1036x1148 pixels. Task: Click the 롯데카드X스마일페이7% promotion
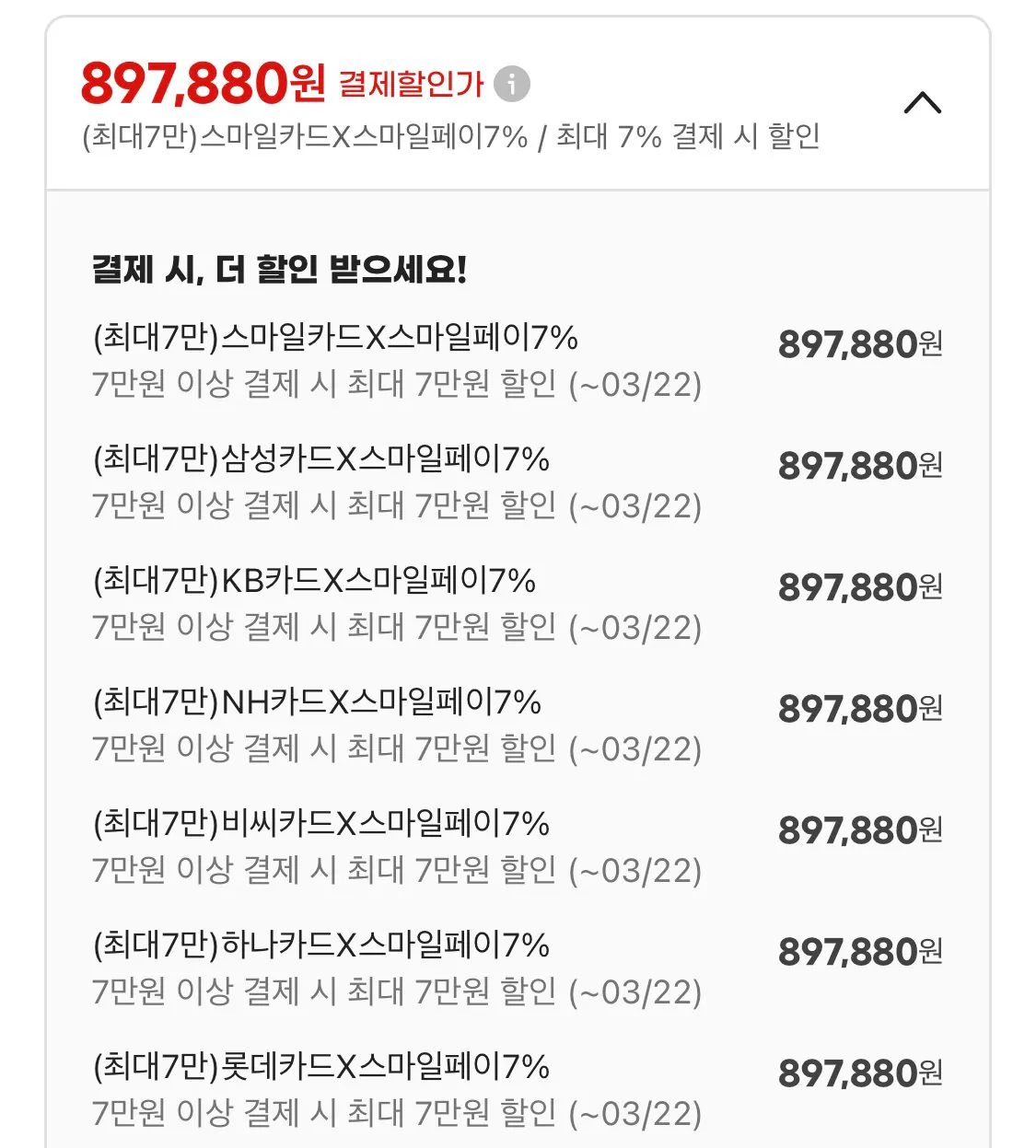pyautogui.click(x=322, y=1067)
